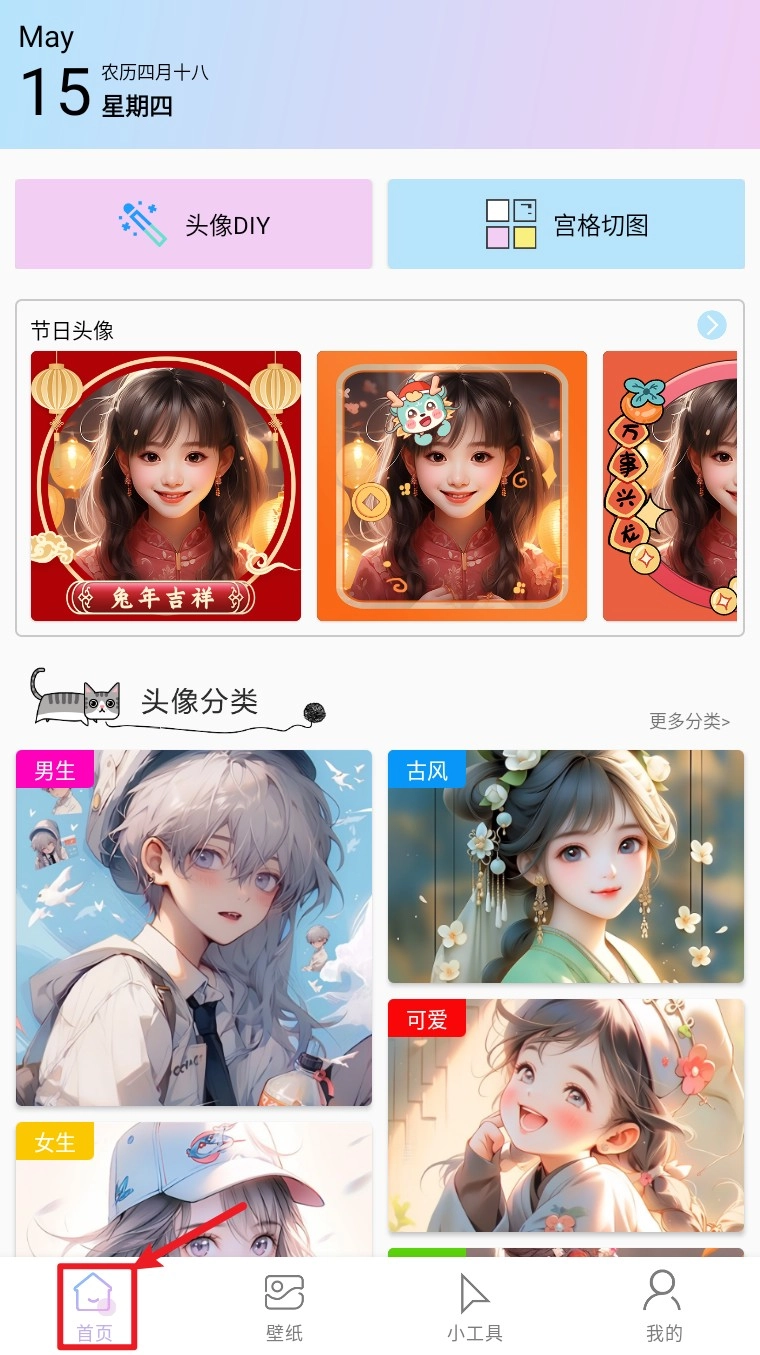Select the dragon-sticker holiday avatar

pos(452,486)
